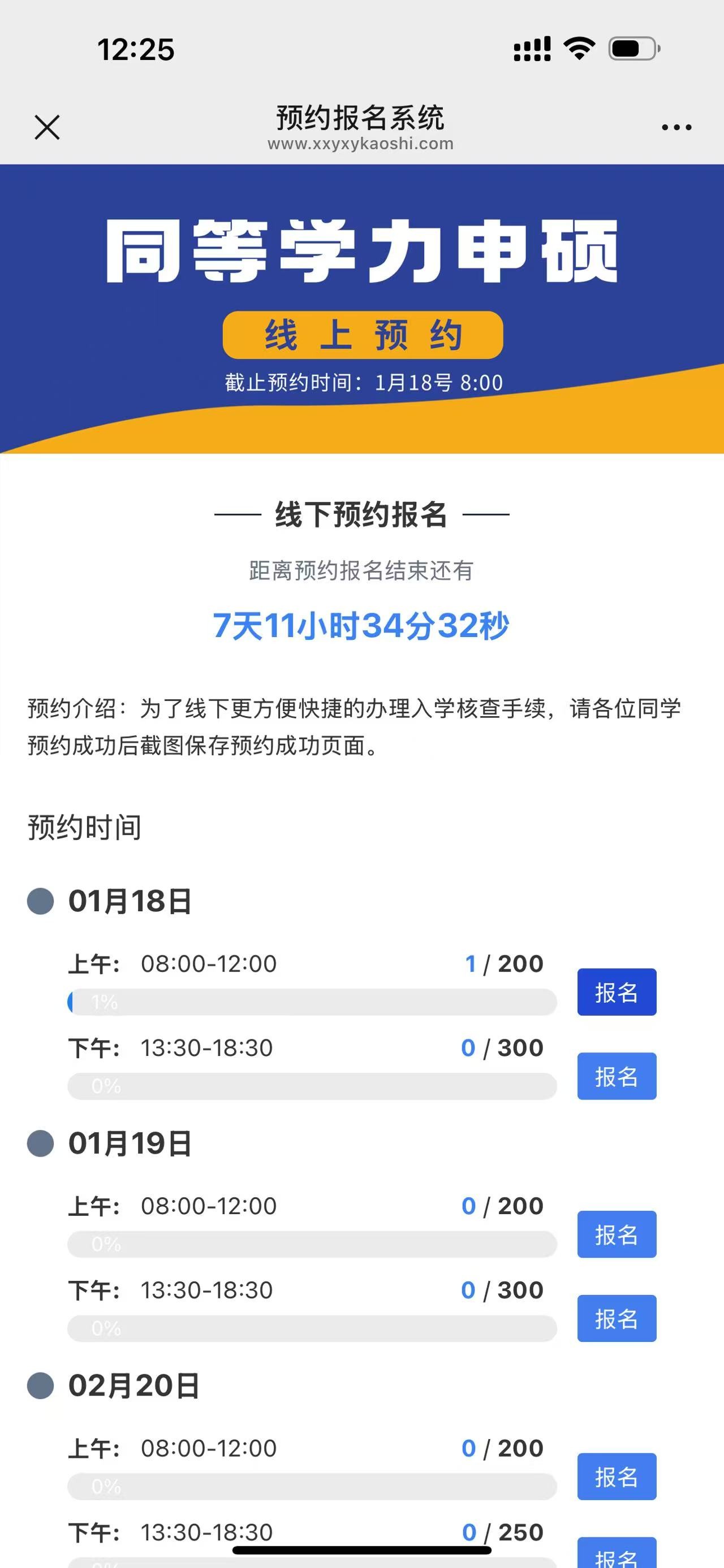Open the three-dot more options menu
This screenshot has width=724, height=1568.
tap(676, 127)
